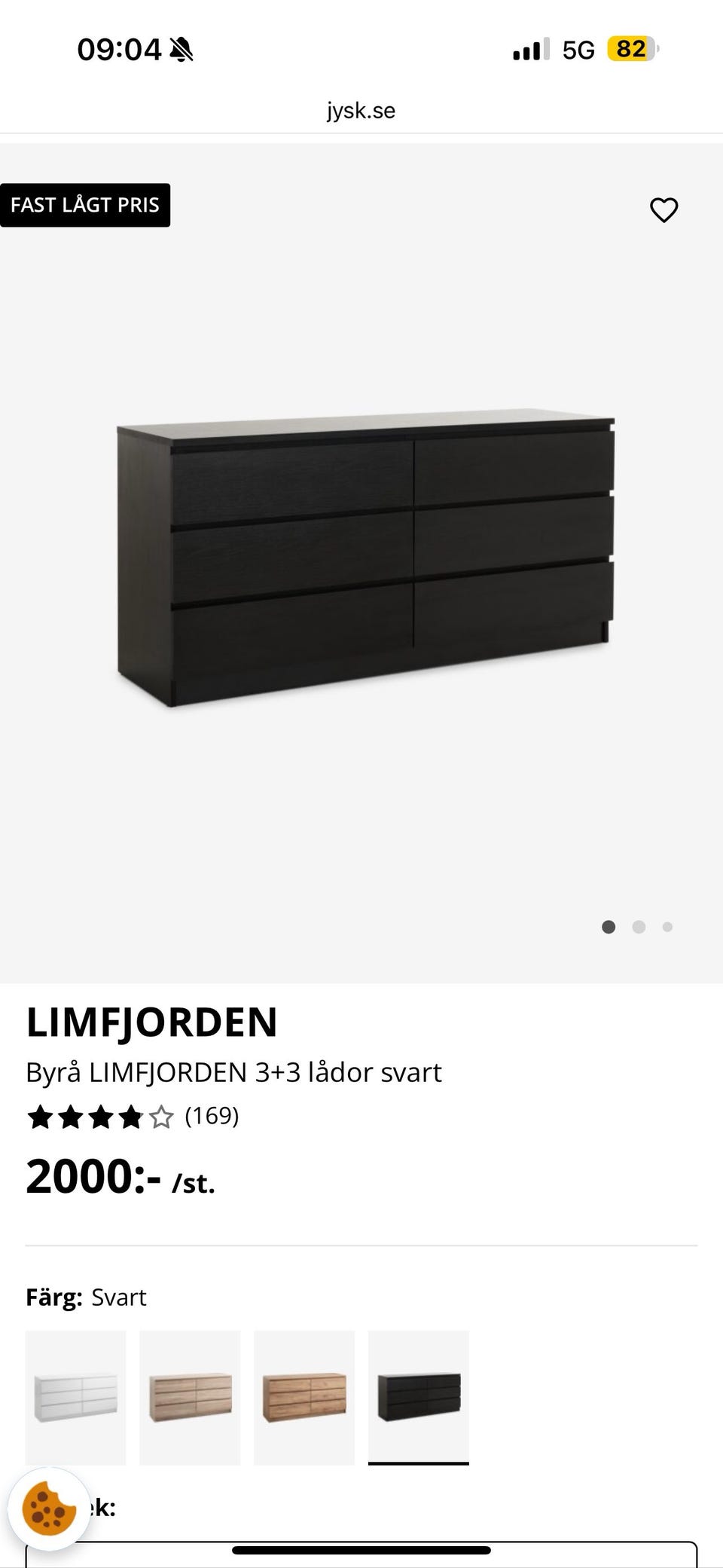This screenshot has height=1568, width=723.
Task: Select the second image carousel dot
Action: click(639, 928)
